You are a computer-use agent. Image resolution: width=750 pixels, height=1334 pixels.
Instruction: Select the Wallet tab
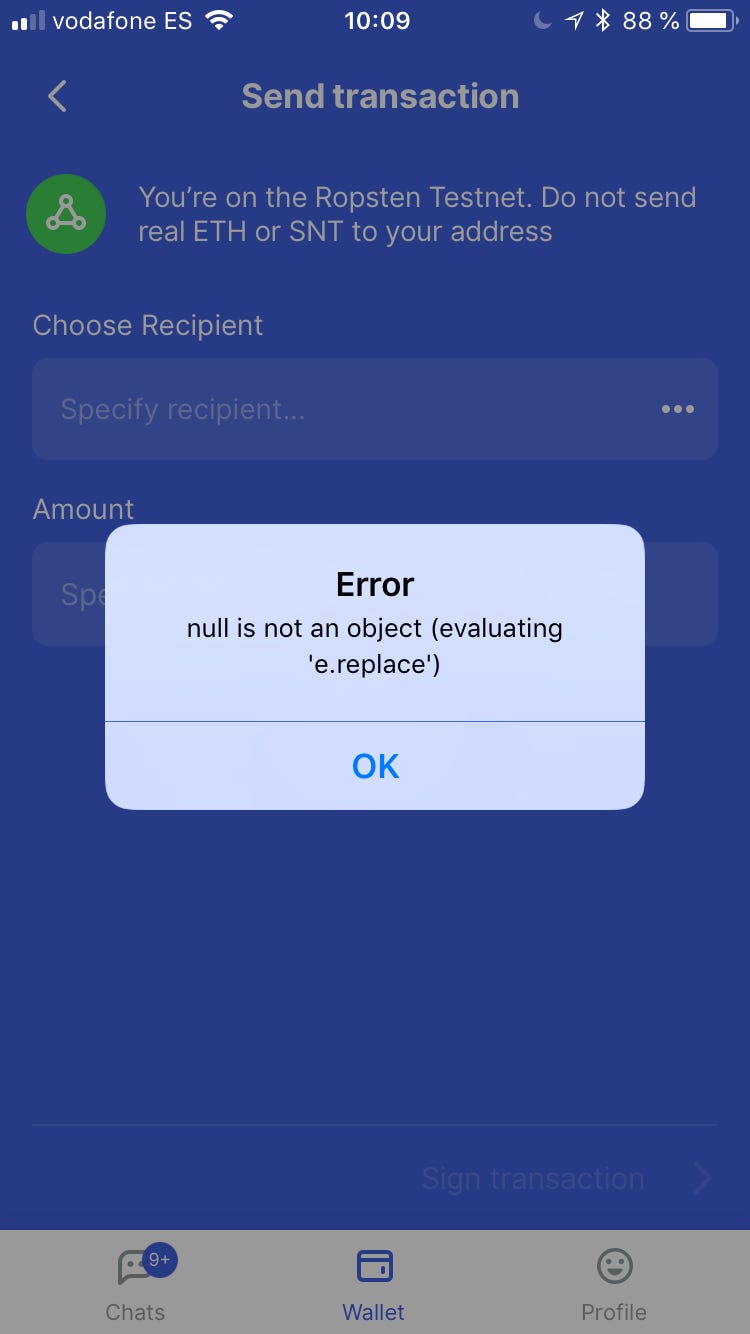pyautogui.click(x=374, y=1283)
